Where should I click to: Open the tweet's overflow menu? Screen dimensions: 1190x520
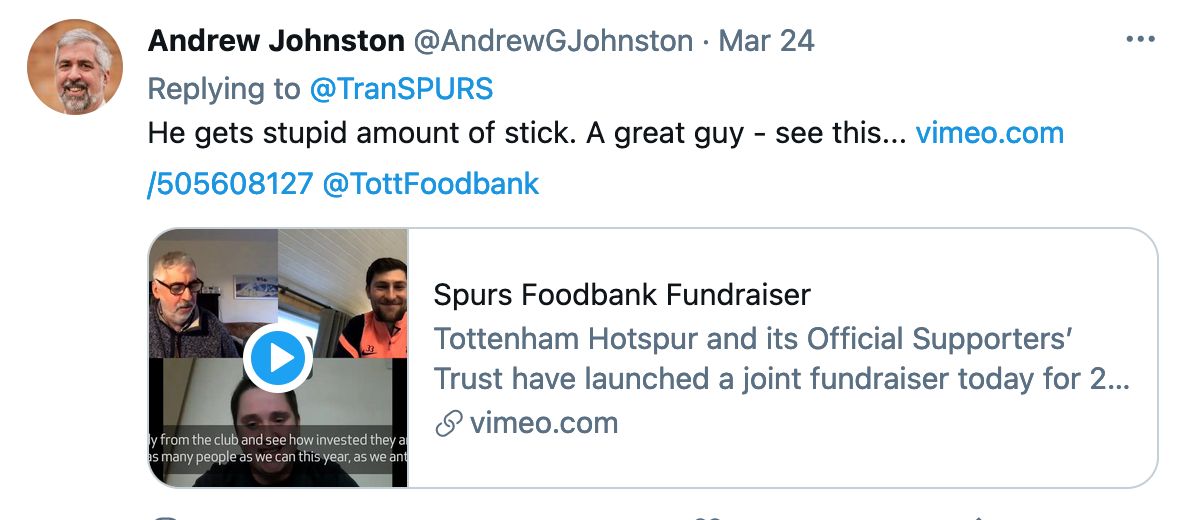point(1140,40)
